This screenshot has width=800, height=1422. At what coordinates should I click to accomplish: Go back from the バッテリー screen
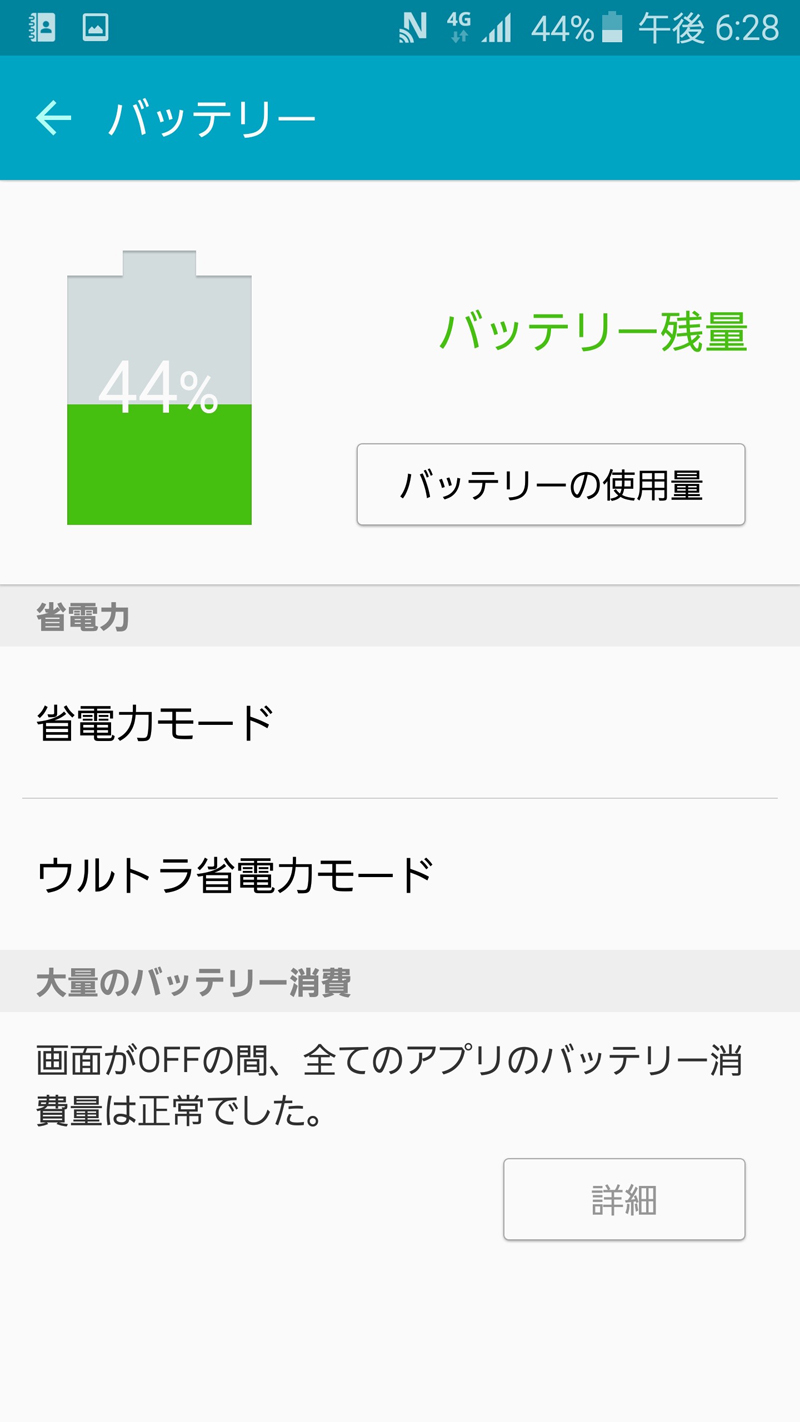coord(54,119)
